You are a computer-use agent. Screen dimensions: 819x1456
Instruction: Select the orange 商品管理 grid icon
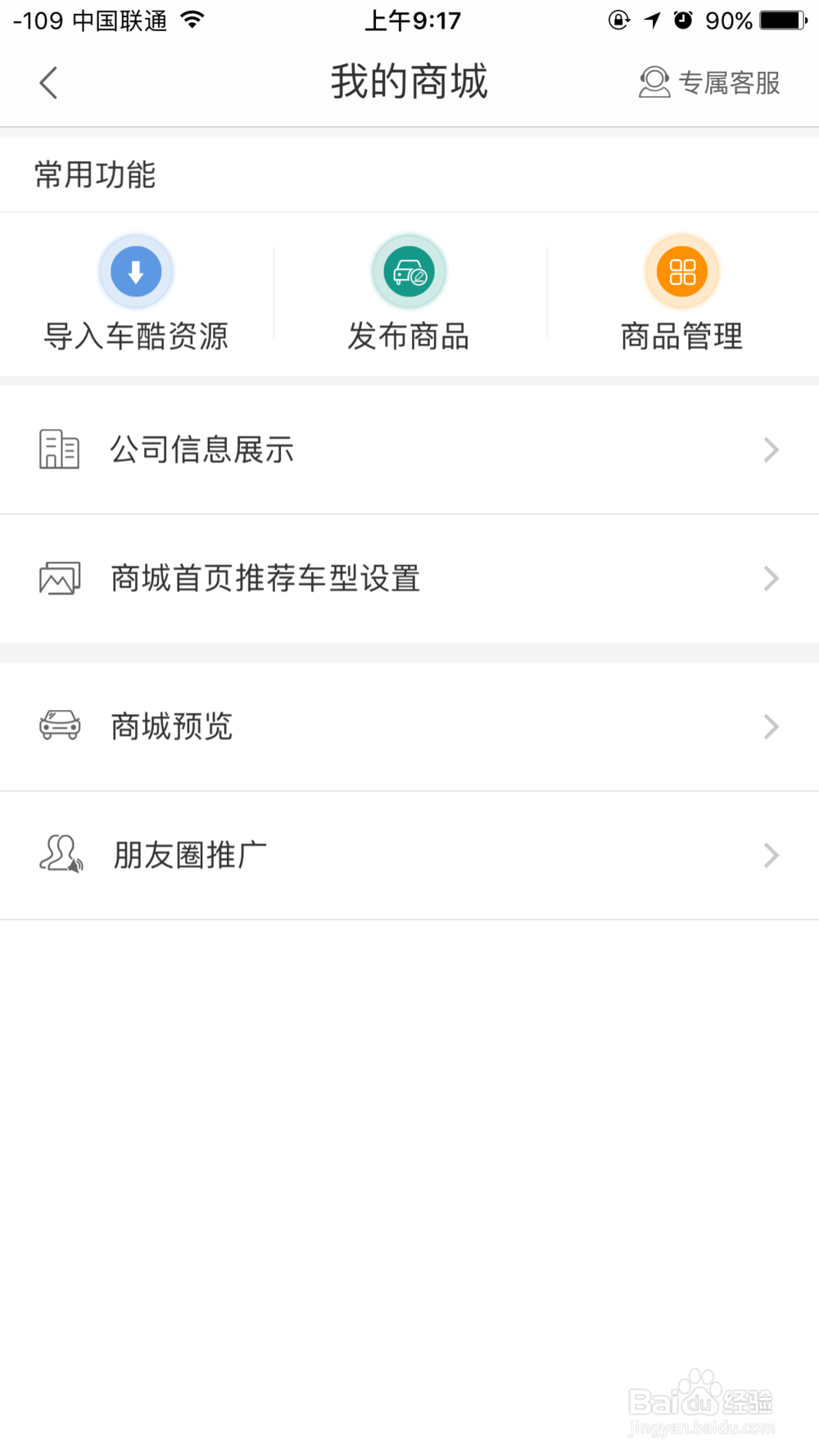coord(682,271)
